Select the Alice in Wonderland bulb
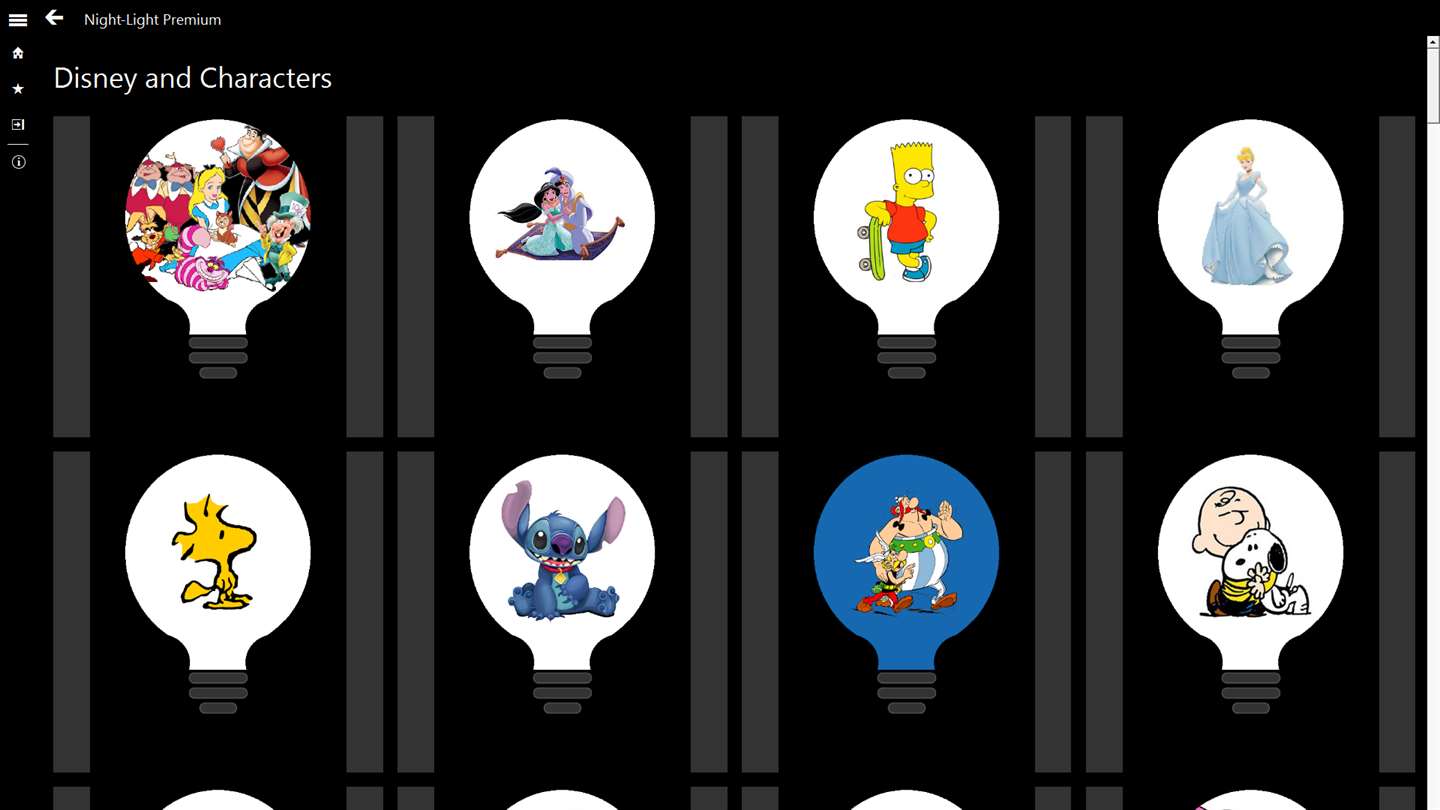 tap(218, 215)
